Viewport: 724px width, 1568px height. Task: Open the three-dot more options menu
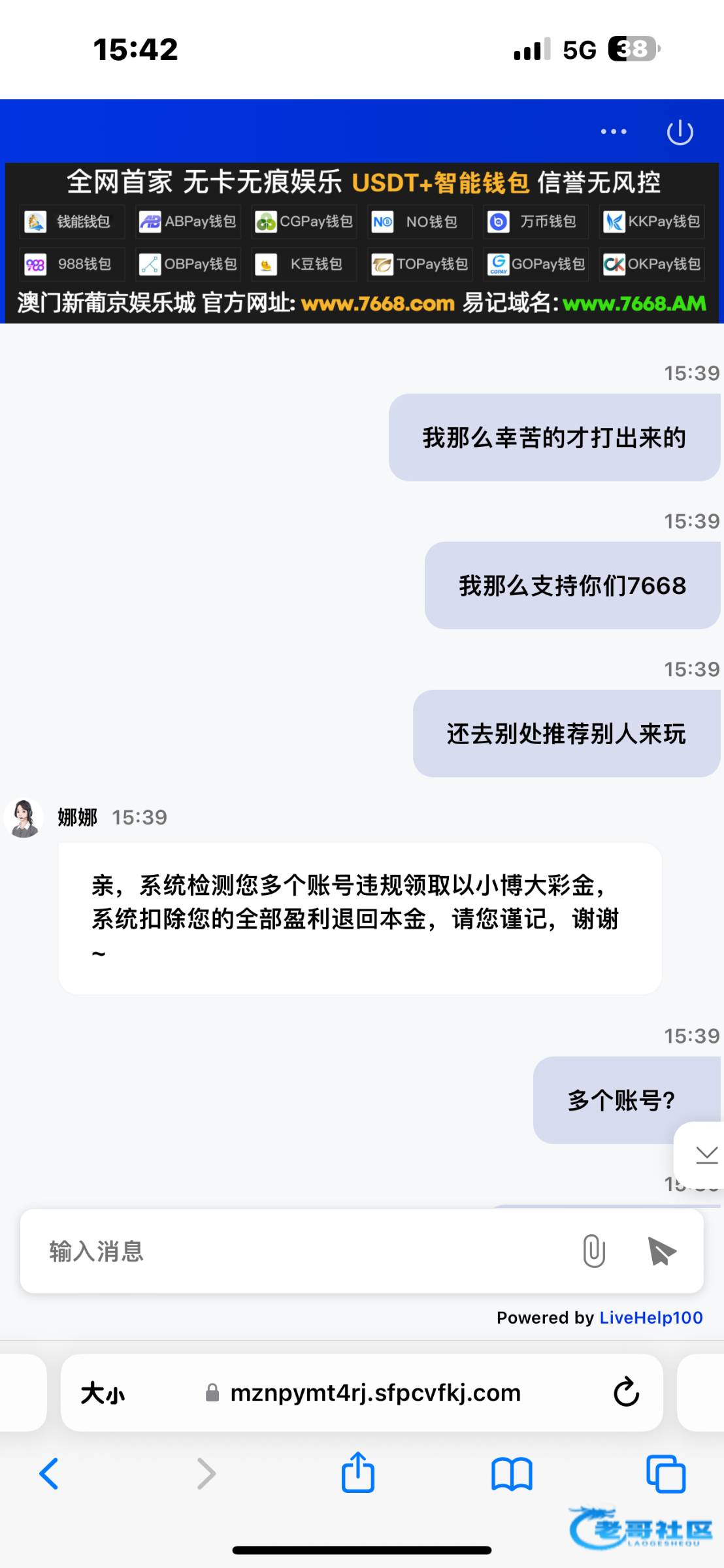coord(614,132)
